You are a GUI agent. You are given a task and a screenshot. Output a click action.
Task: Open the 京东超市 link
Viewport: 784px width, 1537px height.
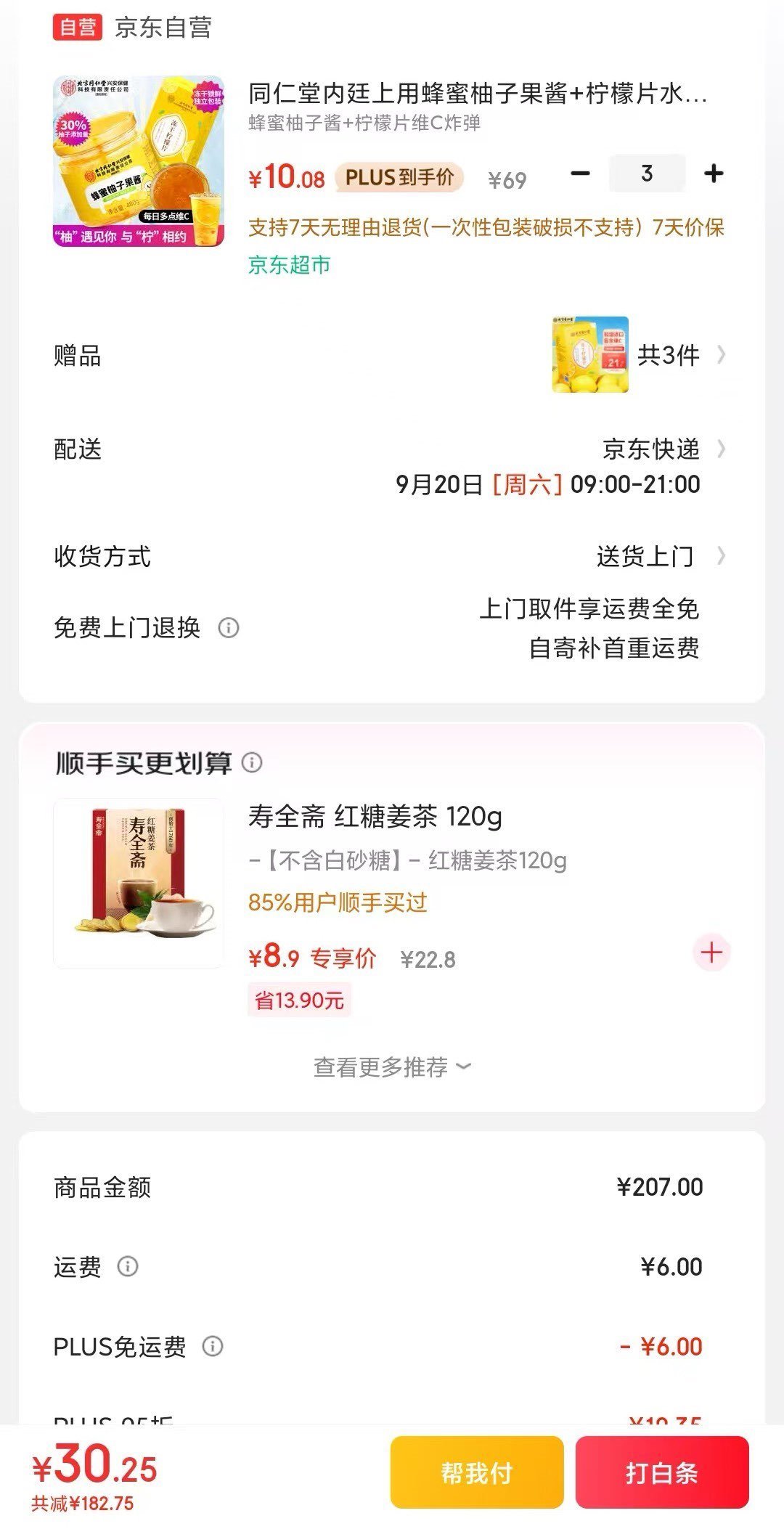click(289, 266)
